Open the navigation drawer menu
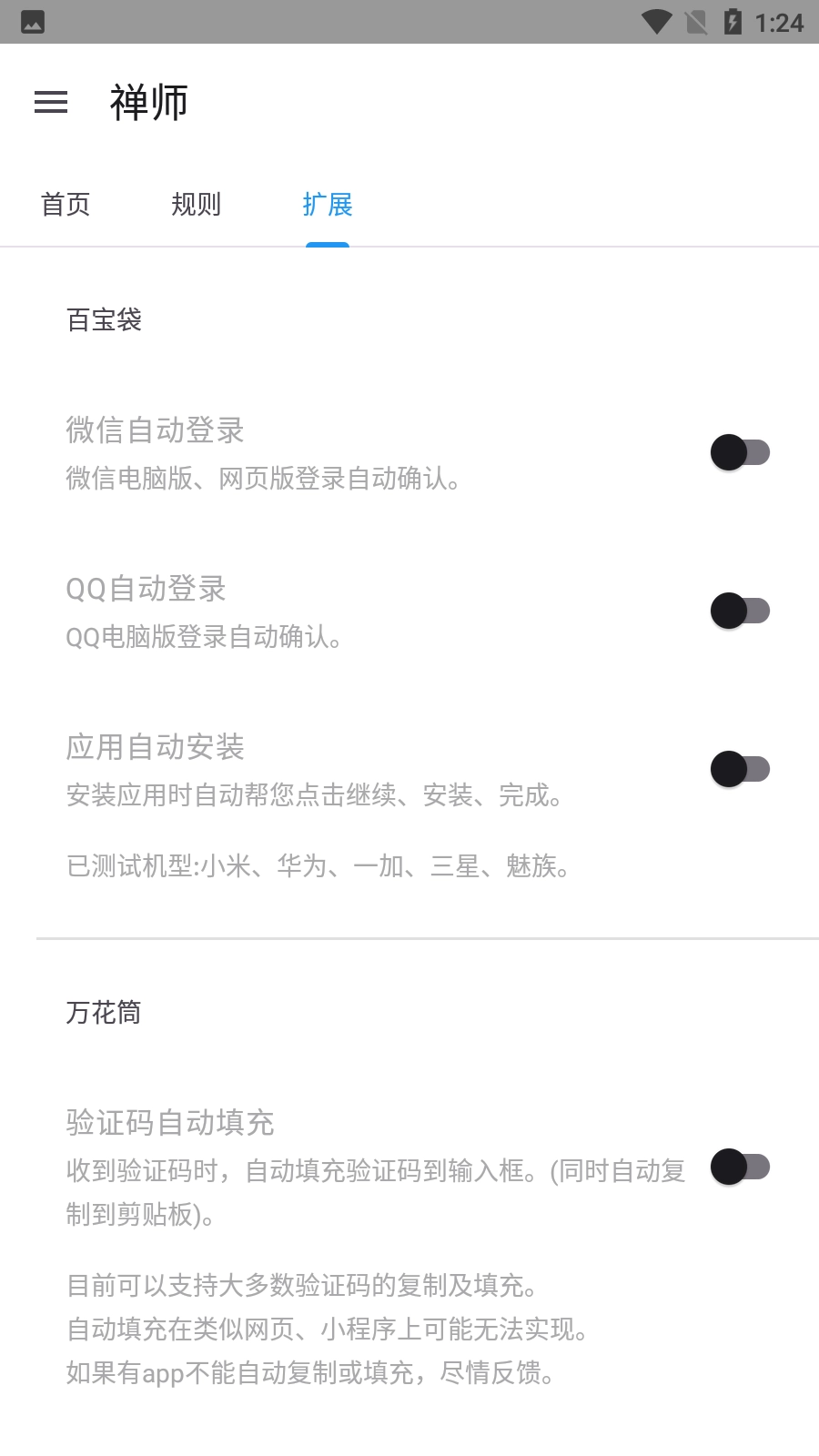This screenshot has width=819, height=1456. coord(50,102)
